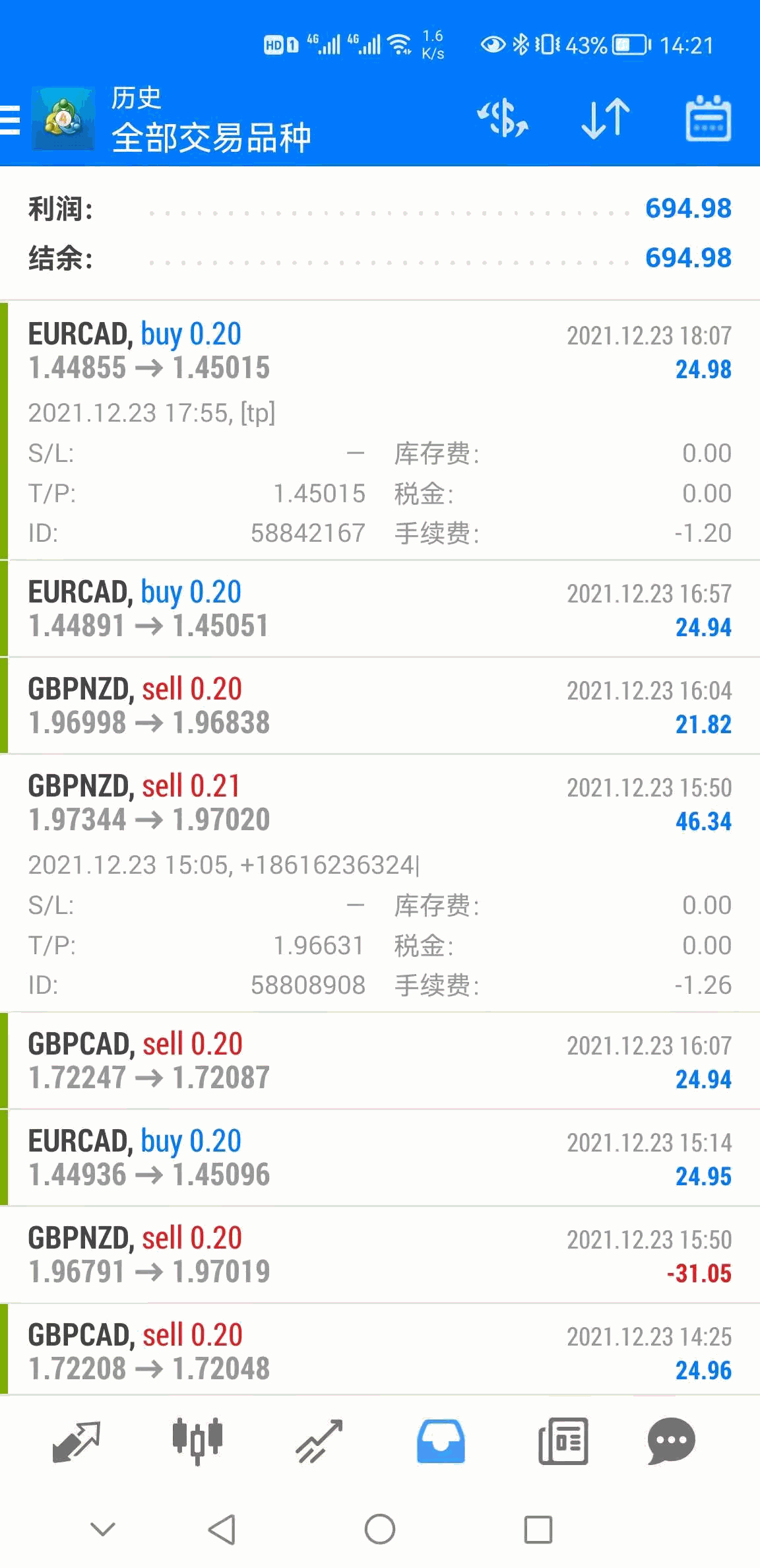This screenshot has height=1568, width=760.
Task: Expand the GBPNZD trade closed at 16:04
Action: click(x=380, y=705)
